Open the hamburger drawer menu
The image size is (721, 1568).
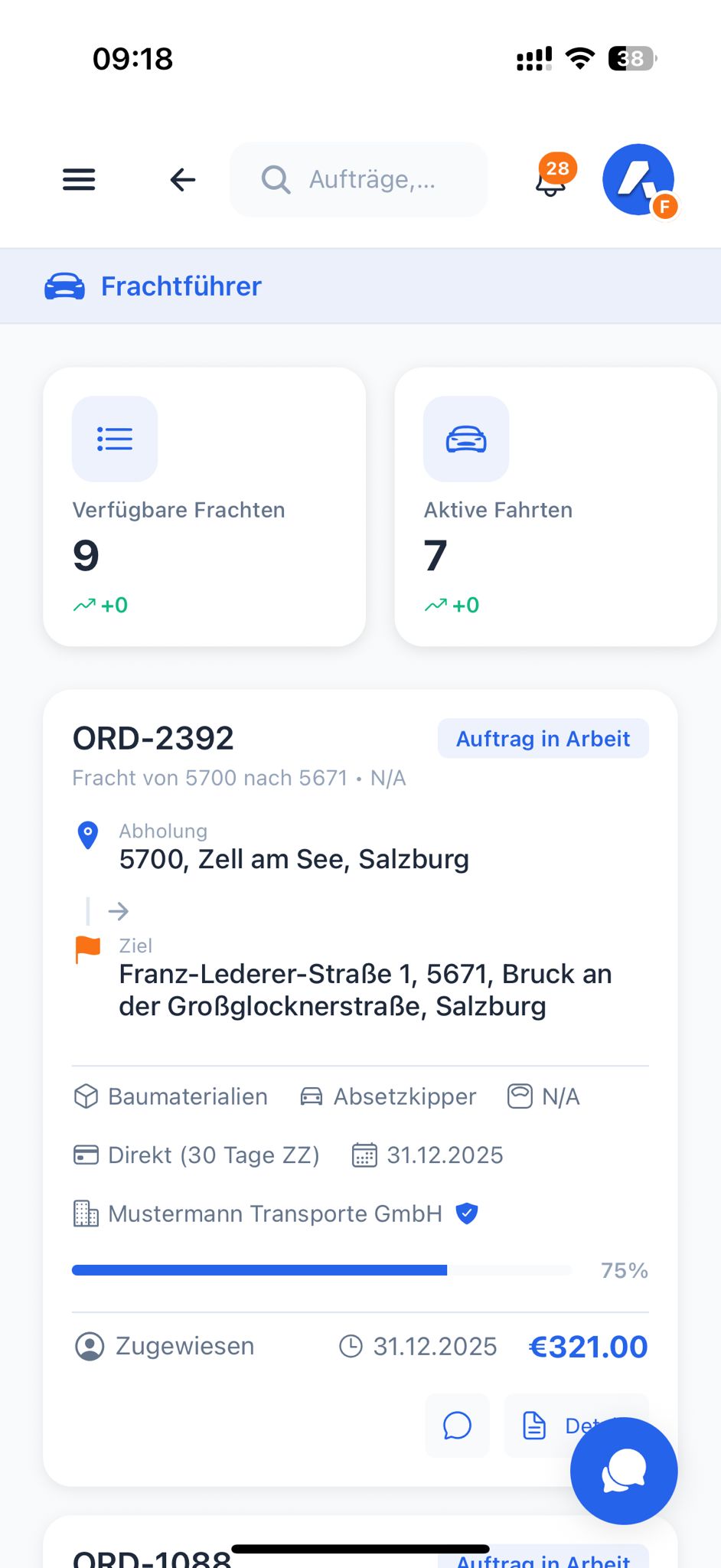pyautogui.click(x=79, y=180)
